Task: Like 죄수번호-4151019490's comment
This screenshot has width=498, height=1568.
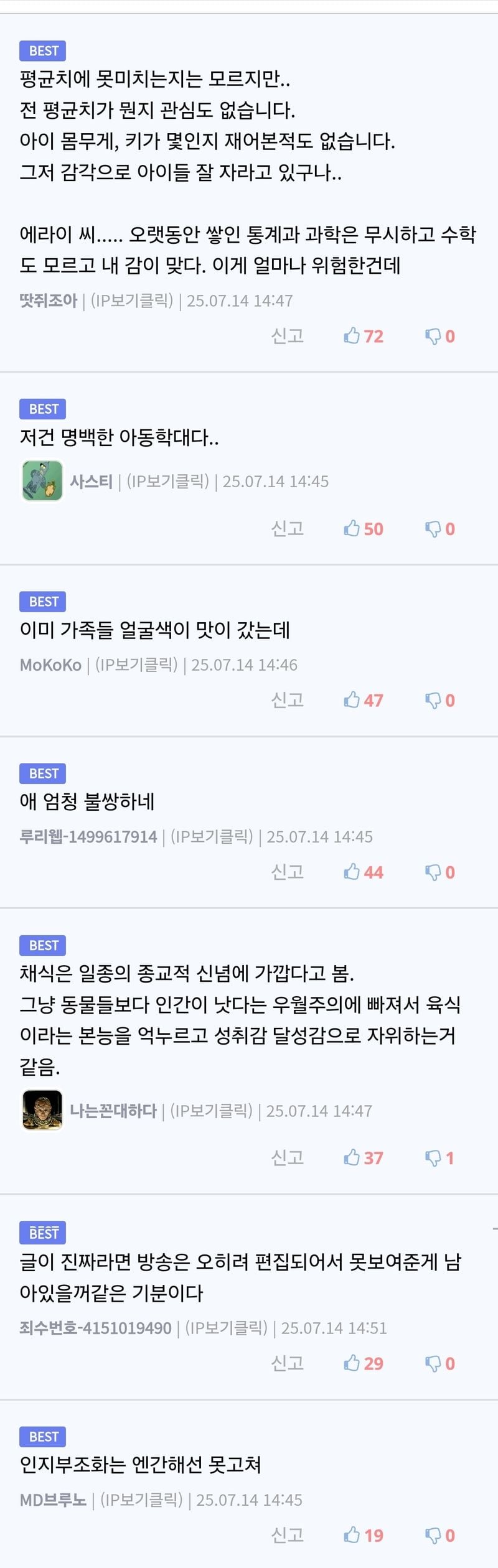Action: [363, 1363]
